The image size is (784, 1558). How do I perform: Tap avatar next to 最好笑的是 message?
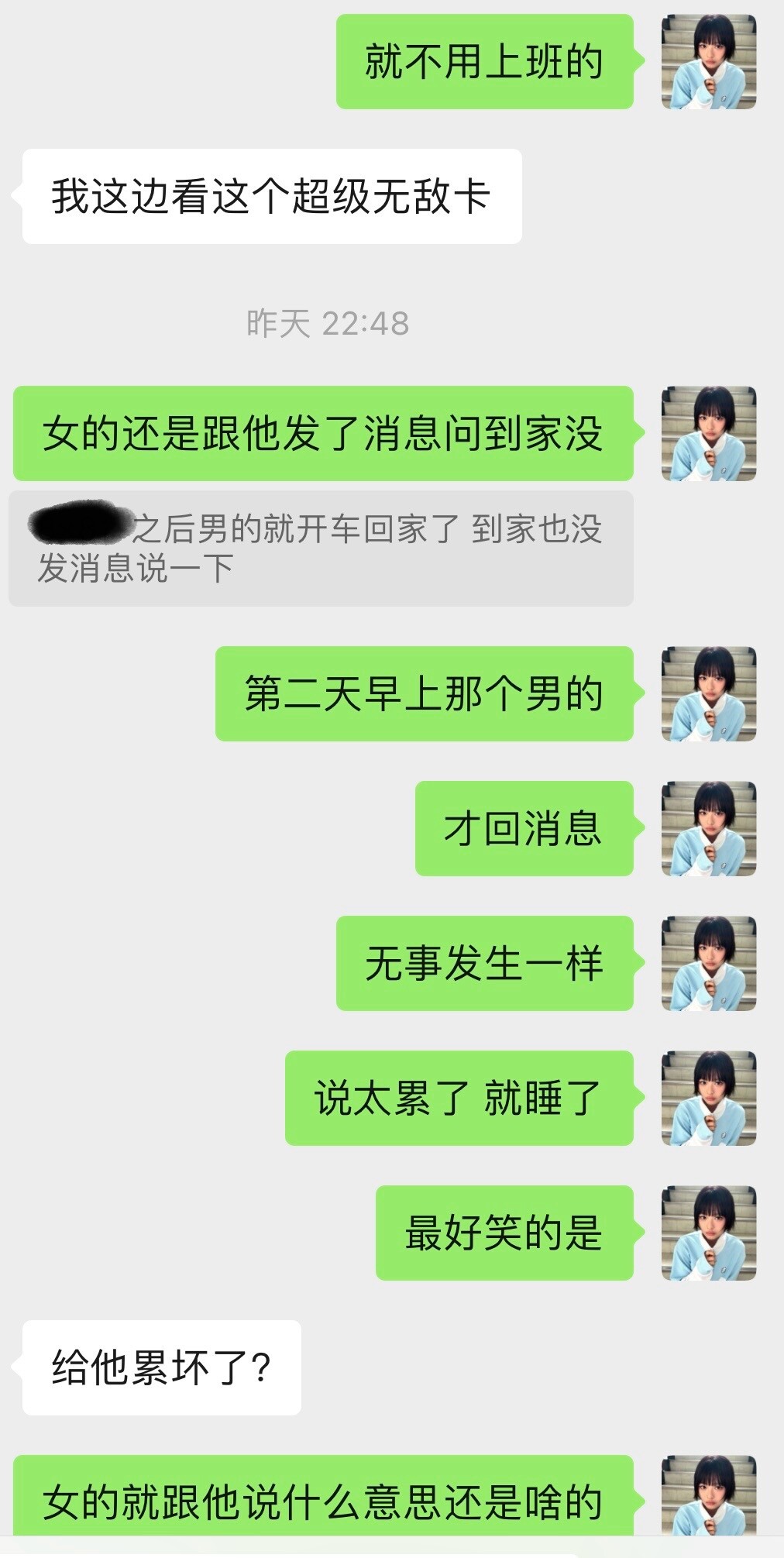(709, 1233)
